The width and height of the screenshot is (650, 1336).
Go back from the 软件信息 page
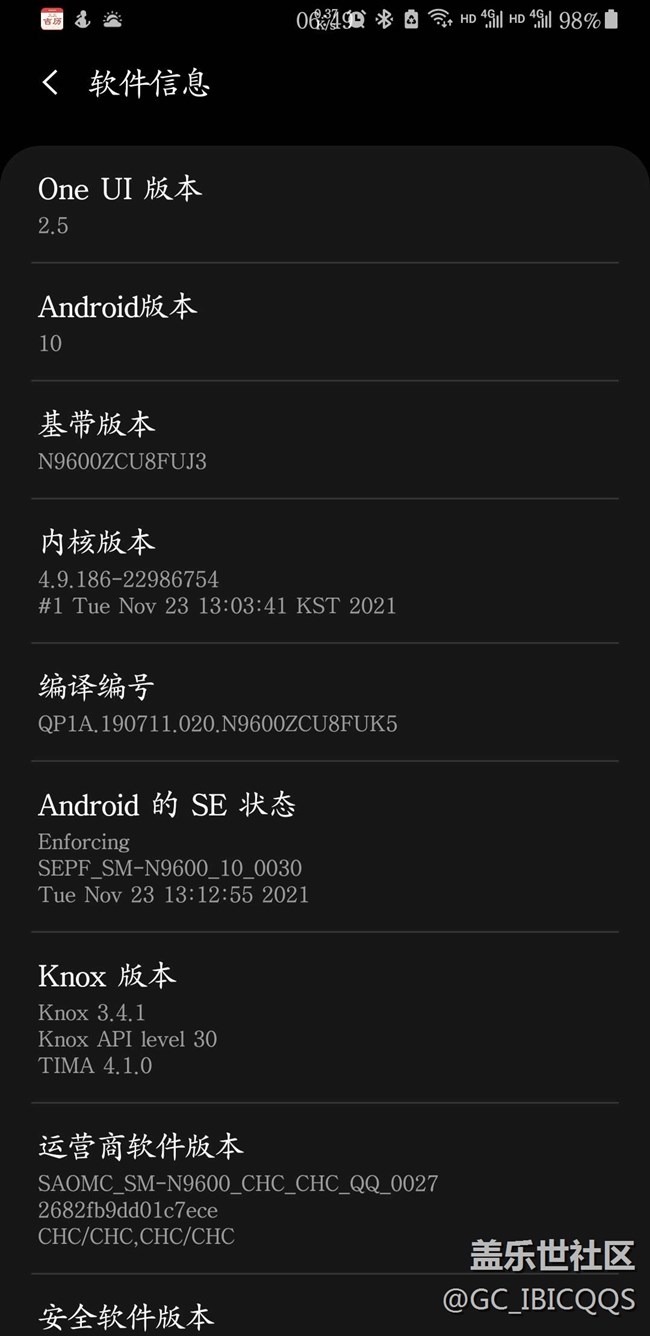point(50,83)
